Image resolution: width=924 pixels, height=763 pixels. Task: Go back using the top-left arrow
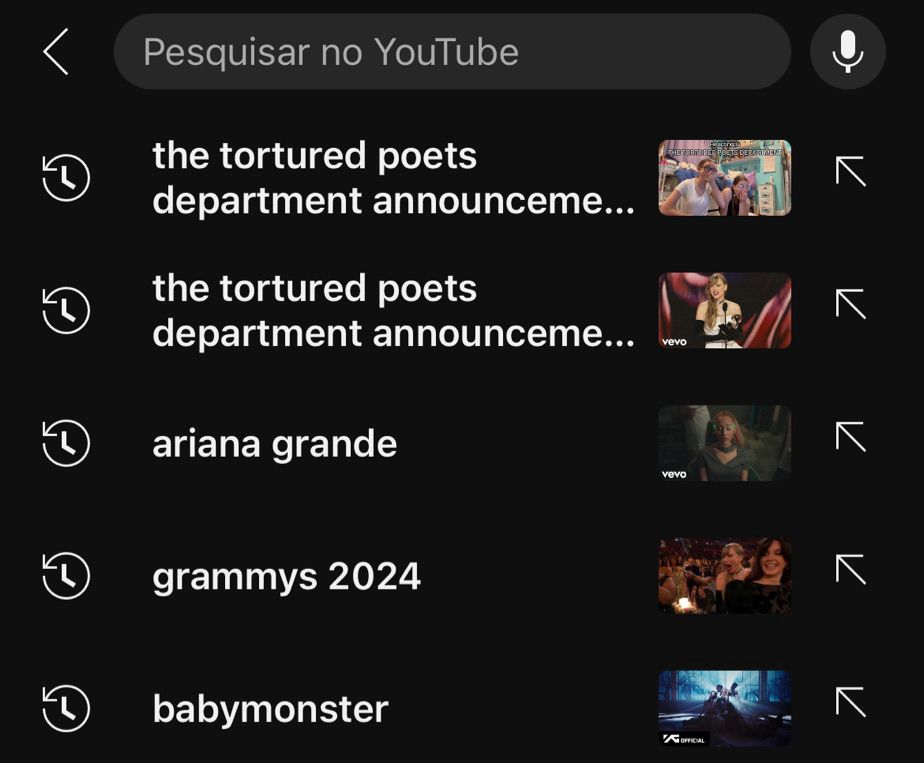coord(56,52)
